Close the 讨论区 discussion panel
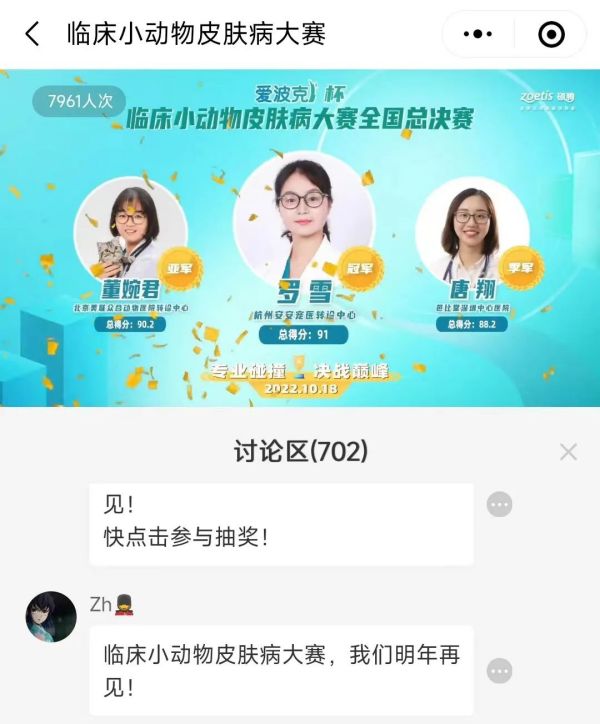 tap(568, 452)
